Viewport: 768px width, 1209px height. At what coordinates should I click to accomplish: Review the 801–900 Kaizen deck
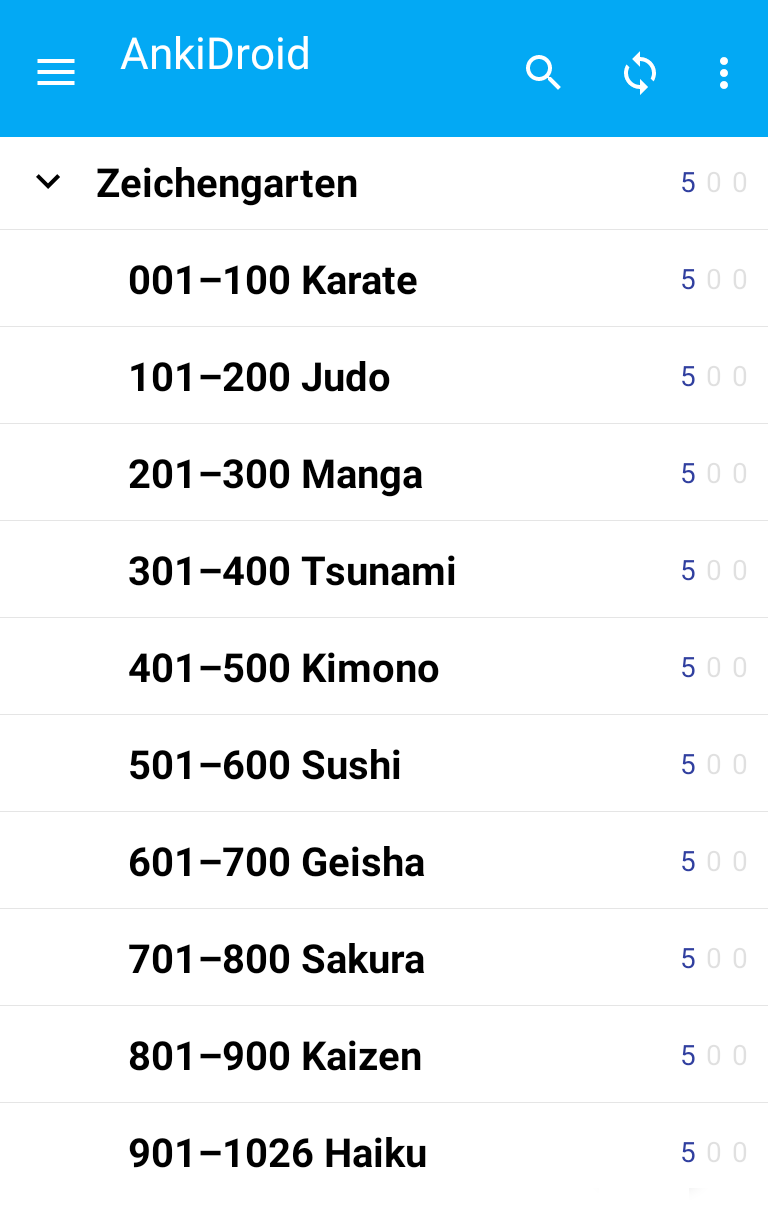(275, 1057)
